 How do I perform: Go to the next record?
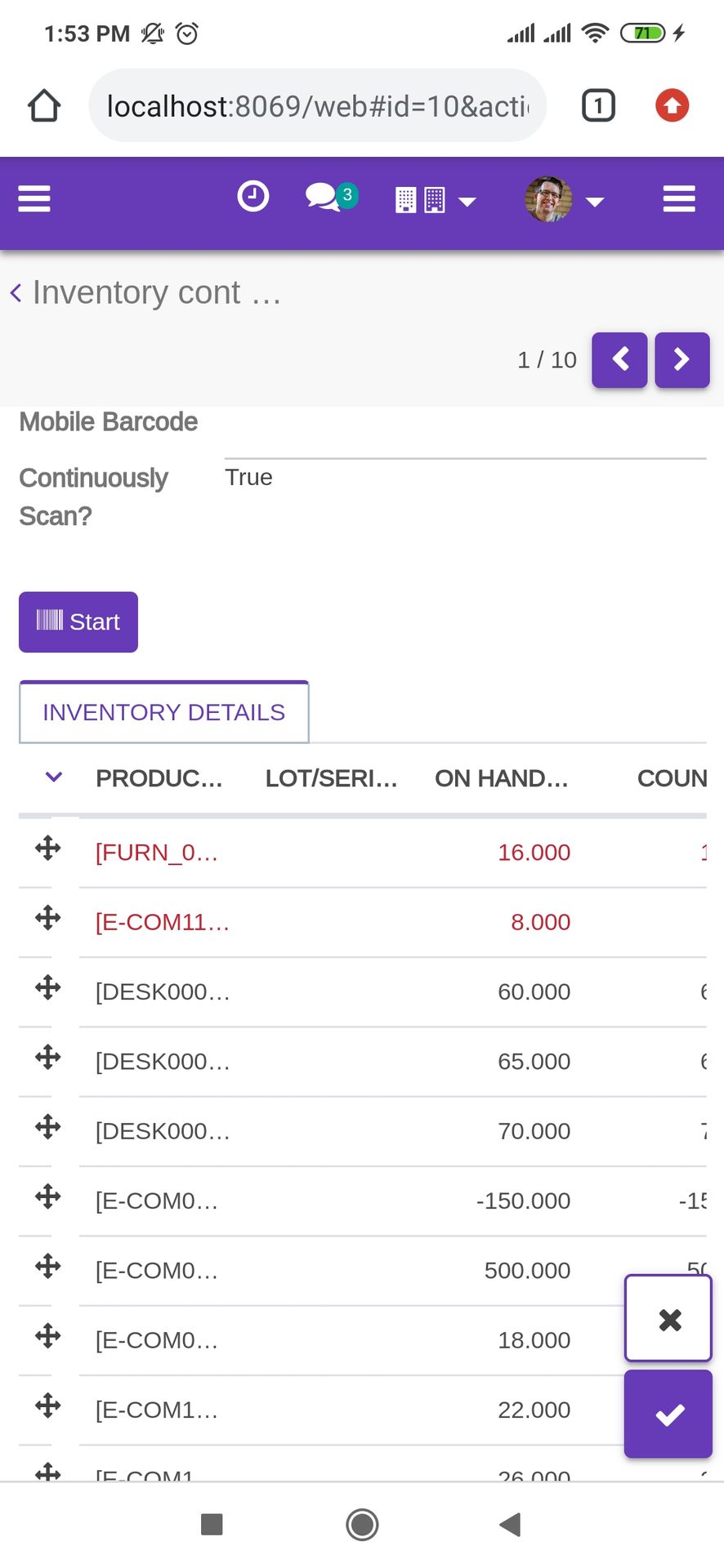click(x=682, y=360)
